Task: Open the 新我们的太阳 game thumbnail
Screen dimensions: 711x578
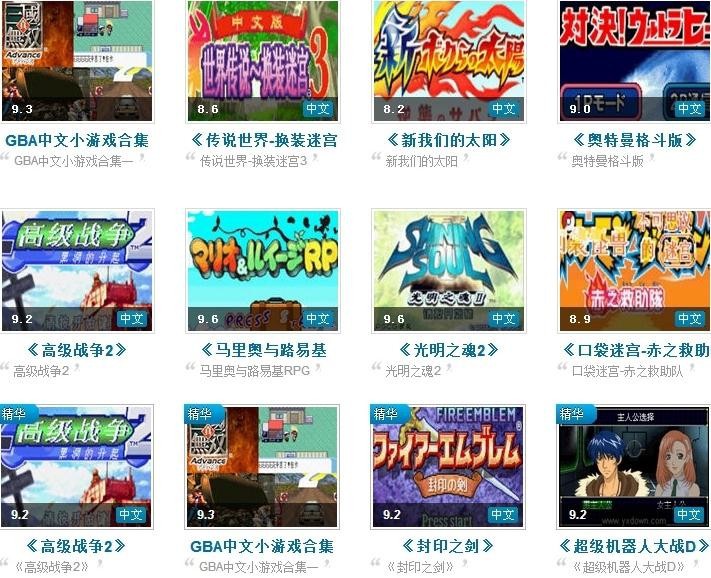Action: click(x=449, y=61)
